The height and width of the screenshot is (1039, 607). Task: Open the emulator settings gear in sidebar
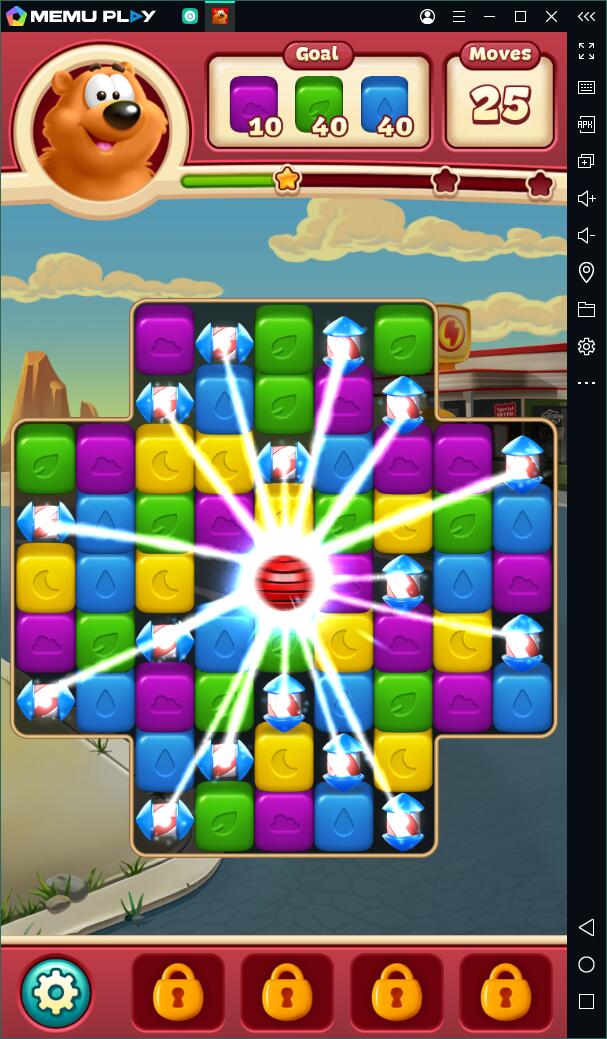click(586, 346)
